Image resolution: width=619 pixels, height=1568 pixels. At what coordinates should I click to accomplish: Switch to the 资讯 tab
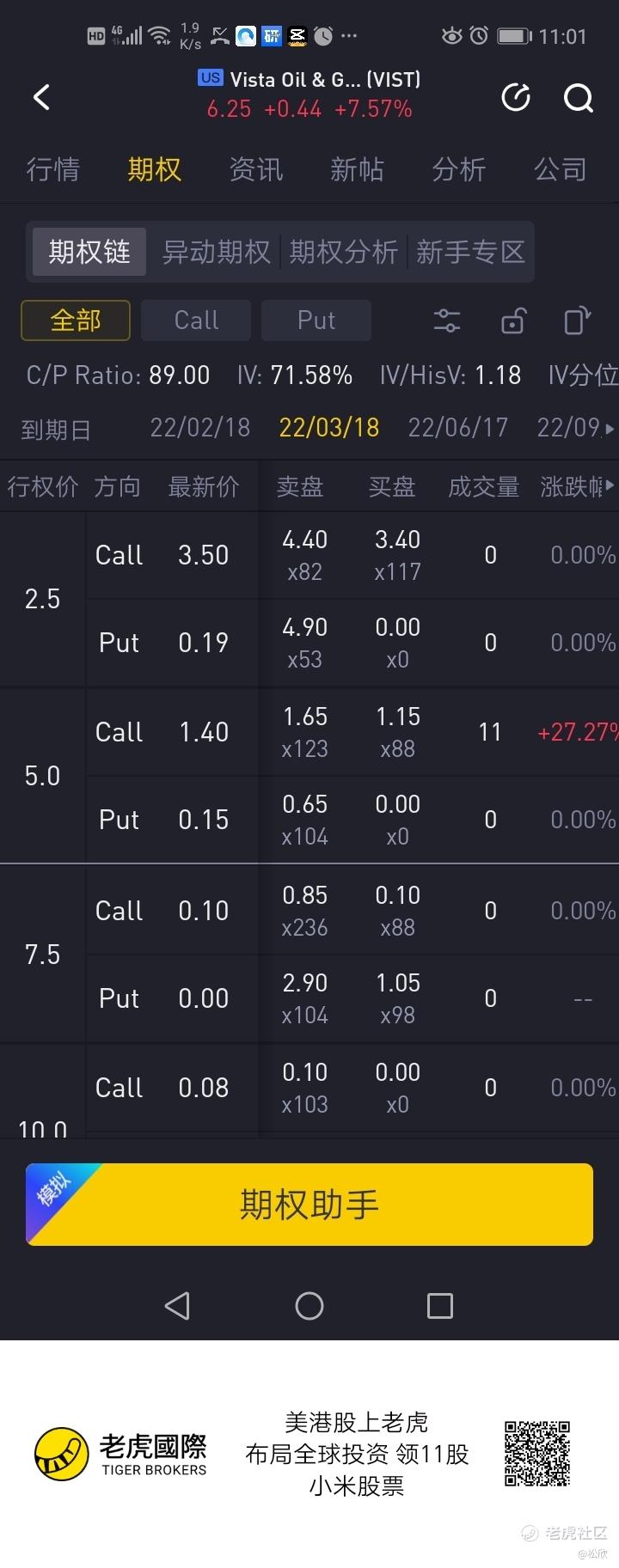tap(255, 169)
